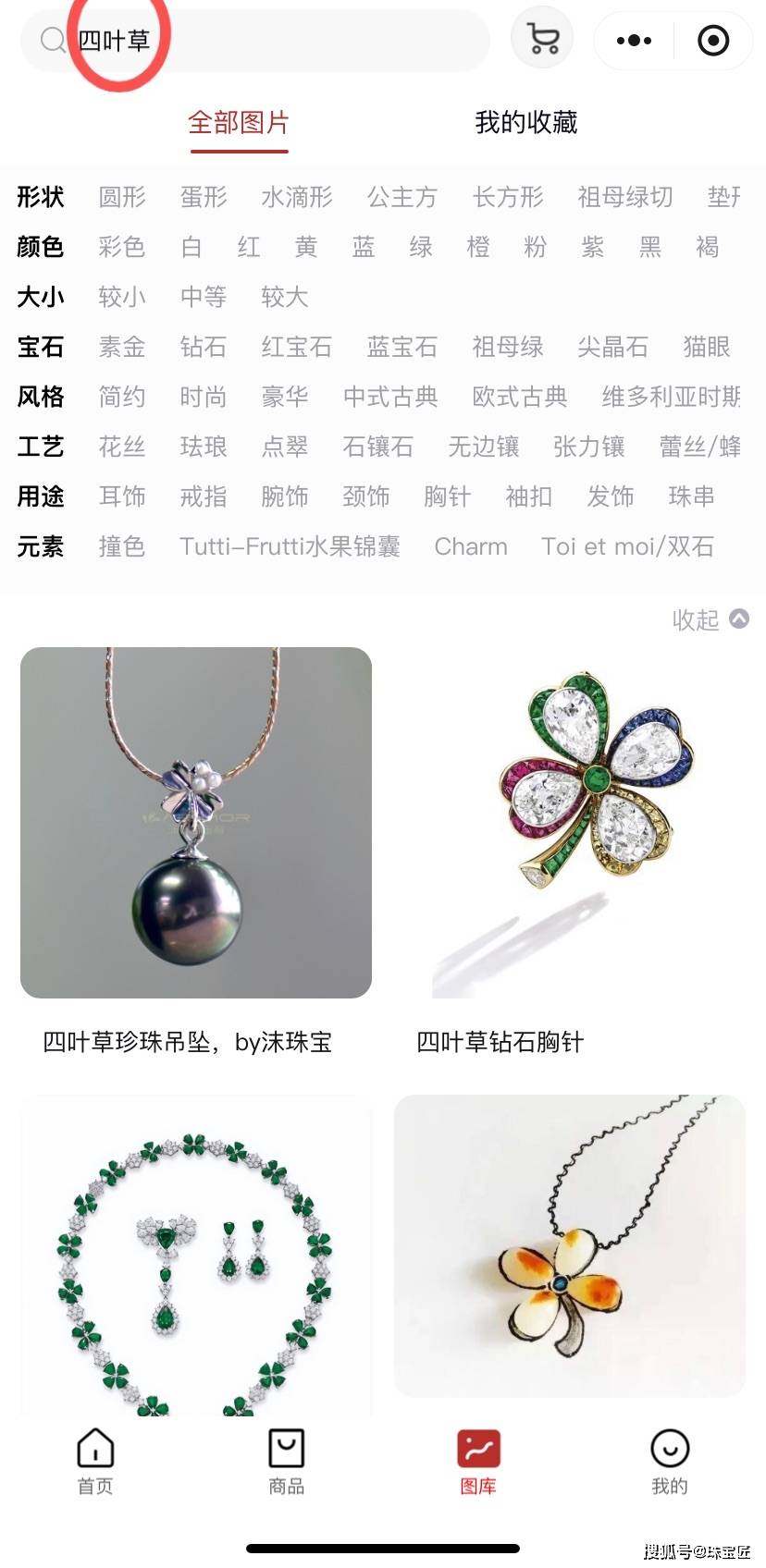Select the 较大 size filter
This screenshot has width=766, height=1568.
click(x=284, y=297)
